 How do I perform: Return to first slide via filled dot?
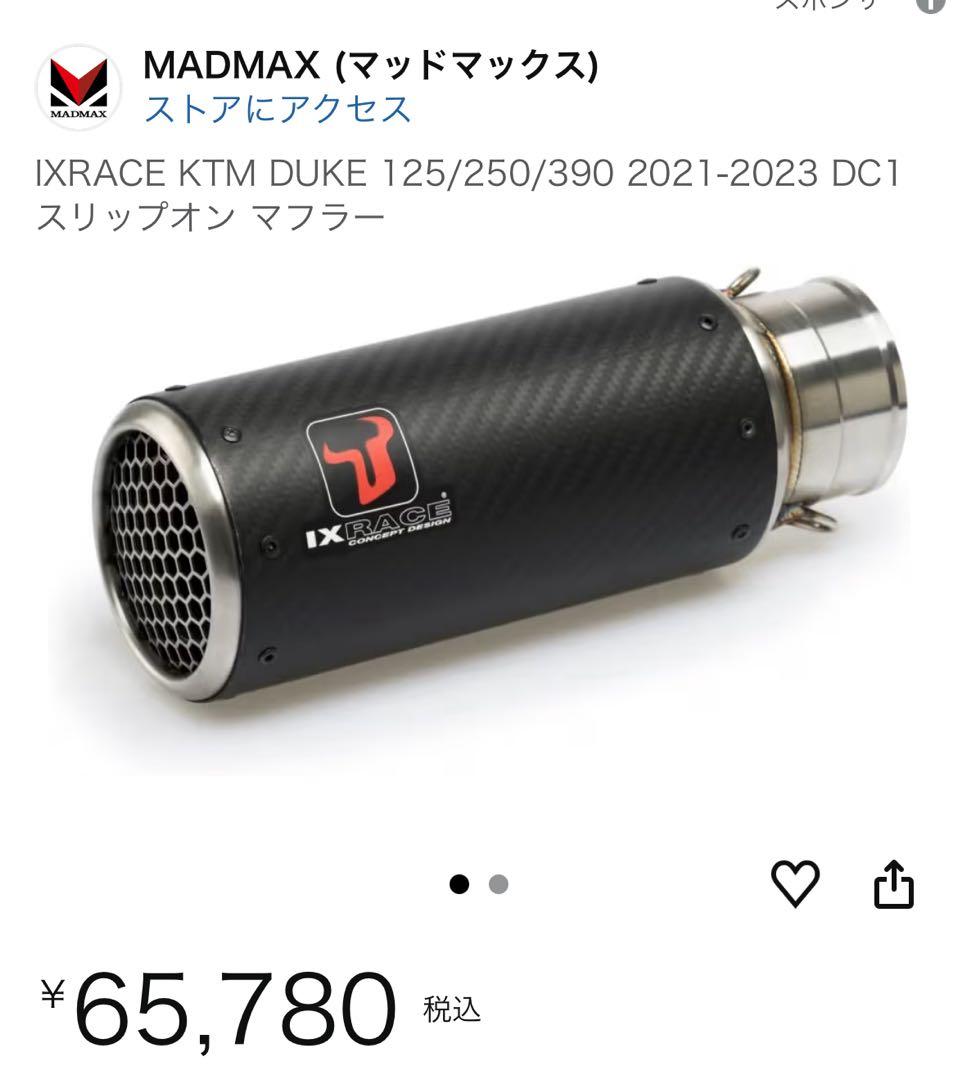click(x=459, y=883)
